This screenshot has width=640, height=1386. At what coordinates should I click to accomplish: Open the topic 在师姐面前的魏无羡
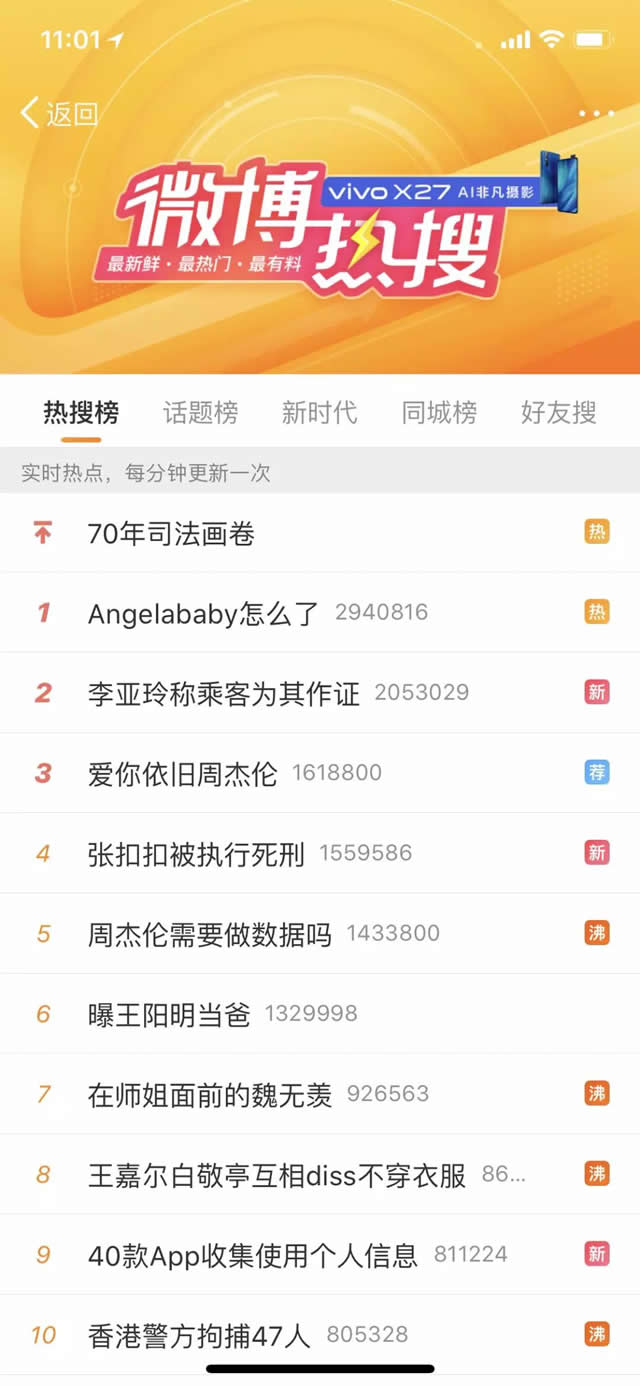pyautogui.click(x=209, y=1095)
